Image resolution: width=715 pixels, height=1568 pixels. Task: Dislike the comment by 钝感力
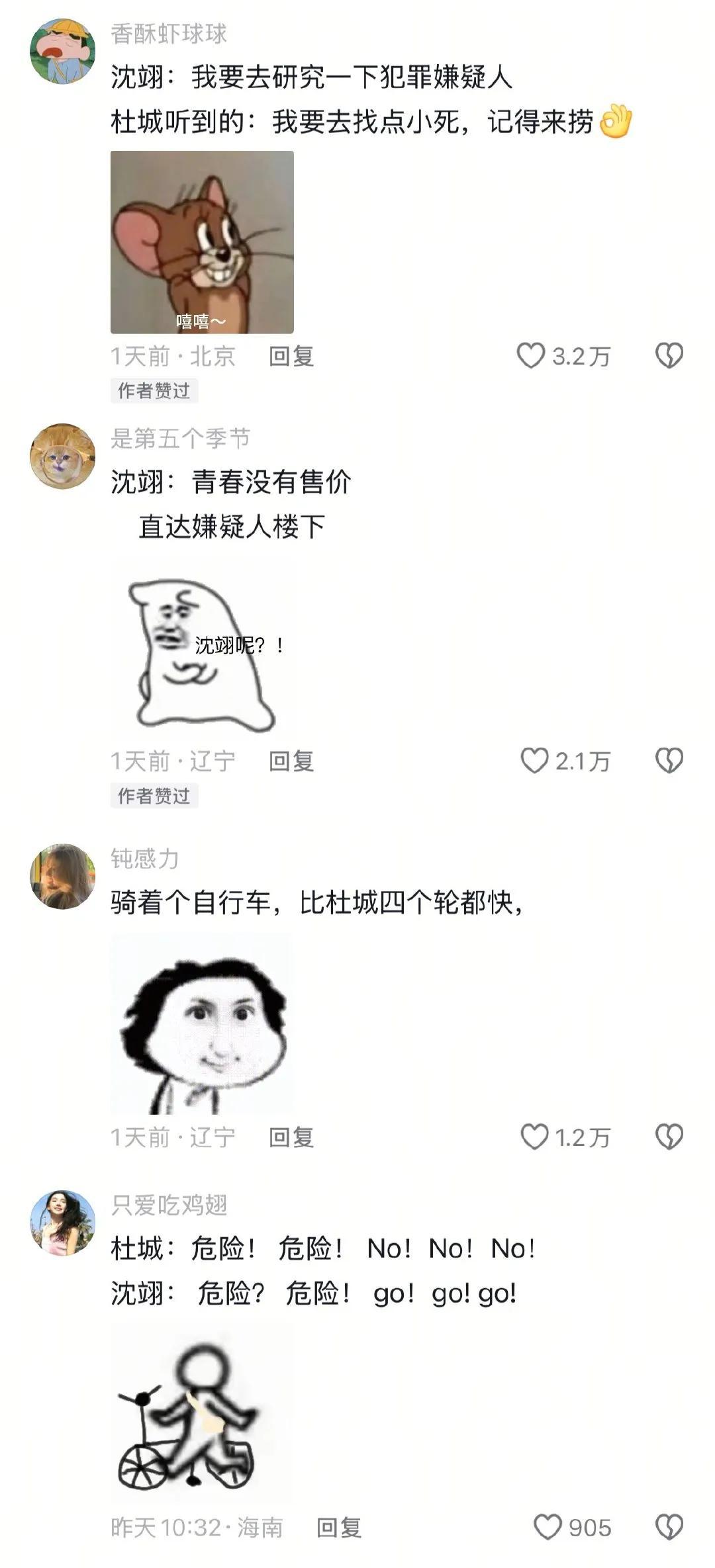pos(669,1137)
